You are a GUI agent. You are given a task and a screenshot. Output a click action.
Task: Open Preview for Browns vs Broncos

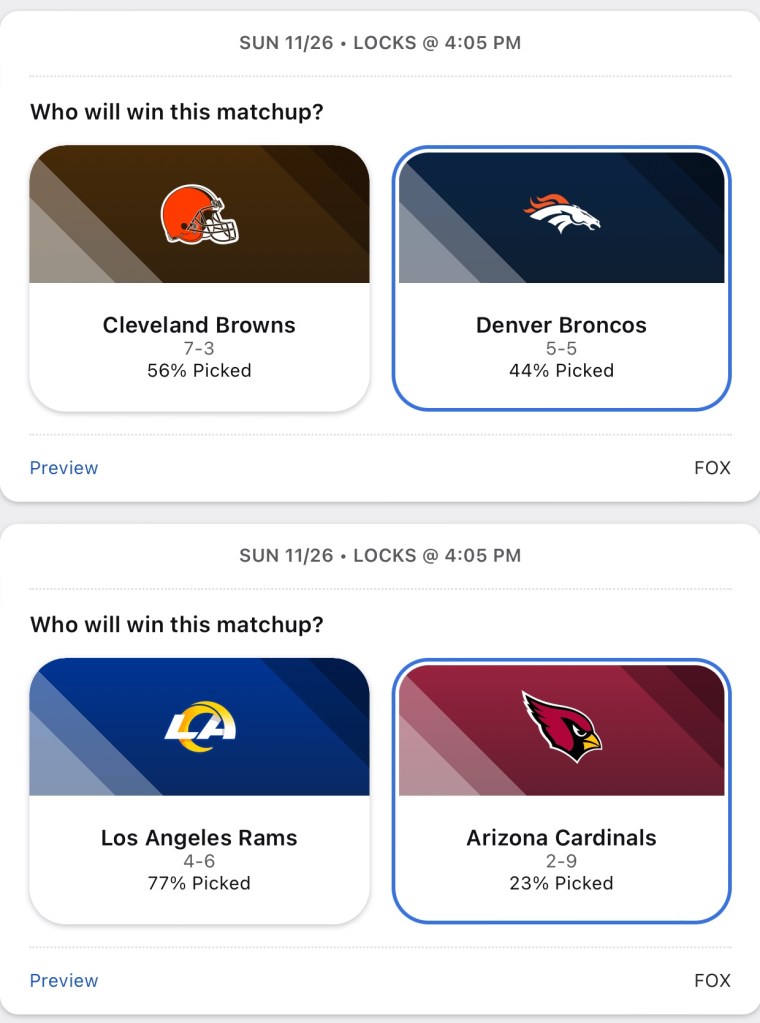pos(64,468)
